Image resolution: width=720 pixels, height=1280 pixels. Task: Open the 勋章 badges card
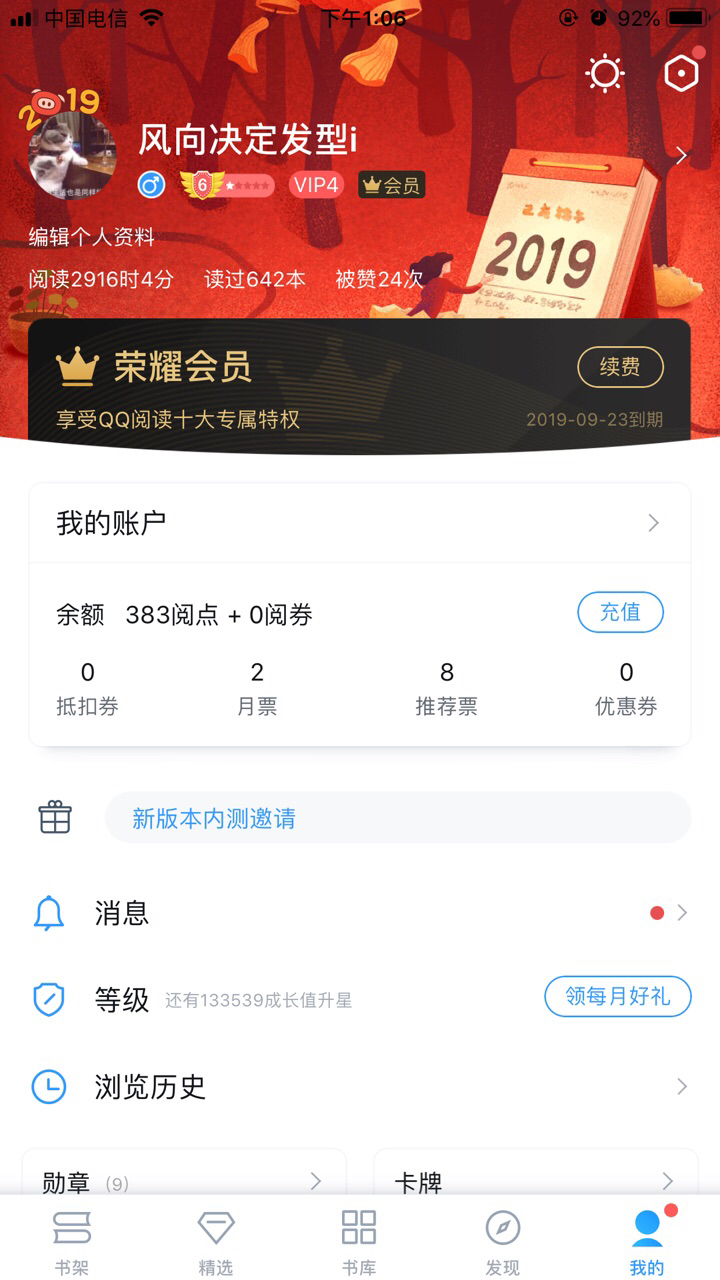tap(184, 1178)
